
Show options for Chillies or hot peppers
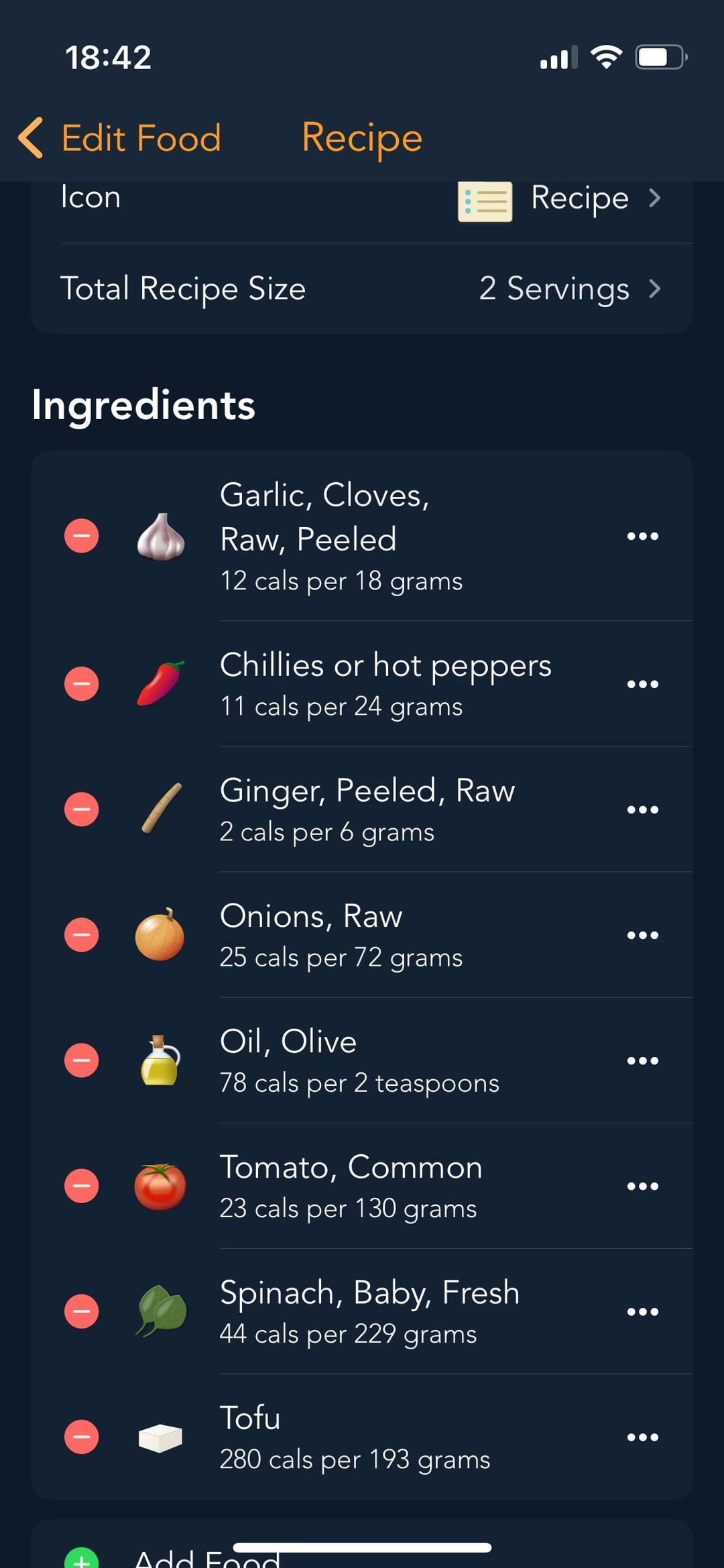[x=642, y=683]
